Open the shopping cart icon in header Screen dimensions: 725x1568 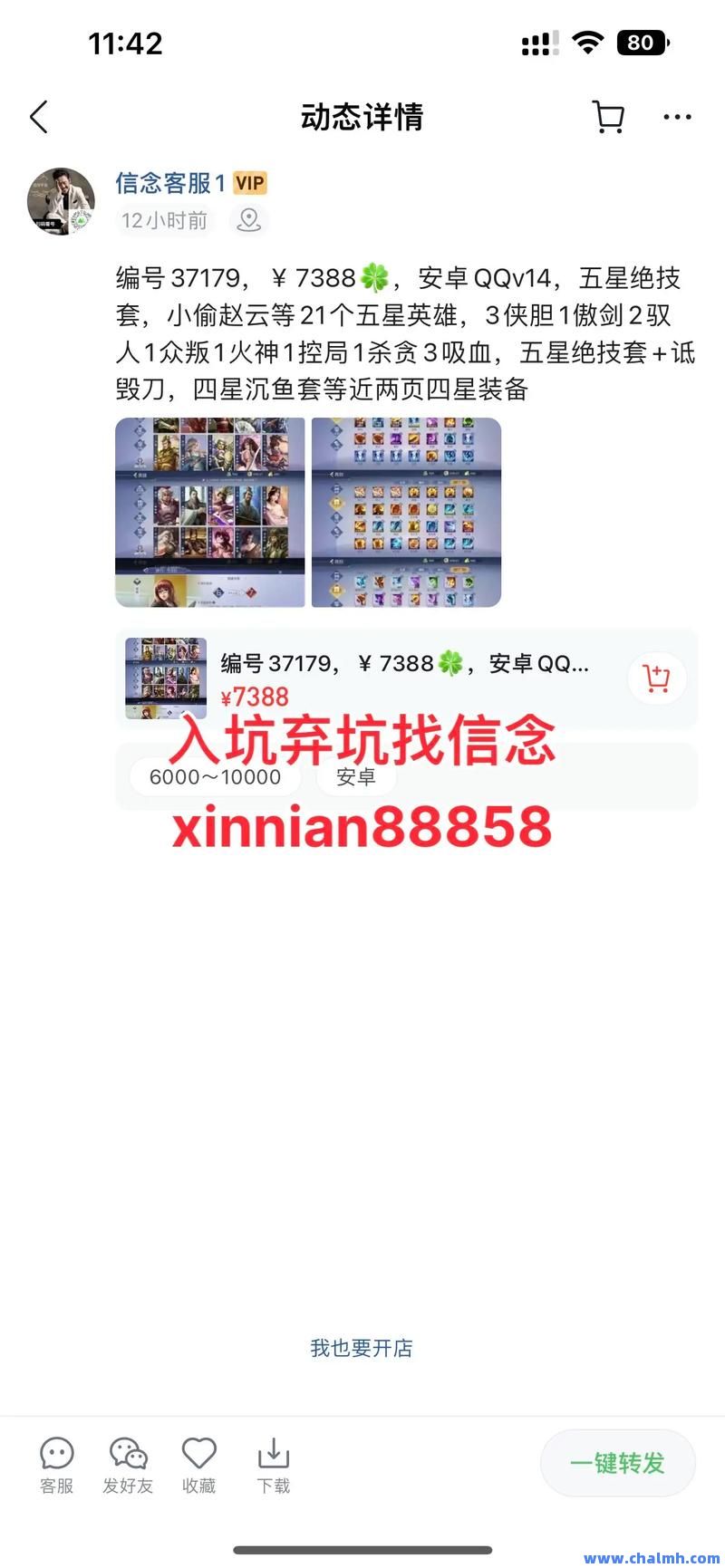[x=608, y=117]
